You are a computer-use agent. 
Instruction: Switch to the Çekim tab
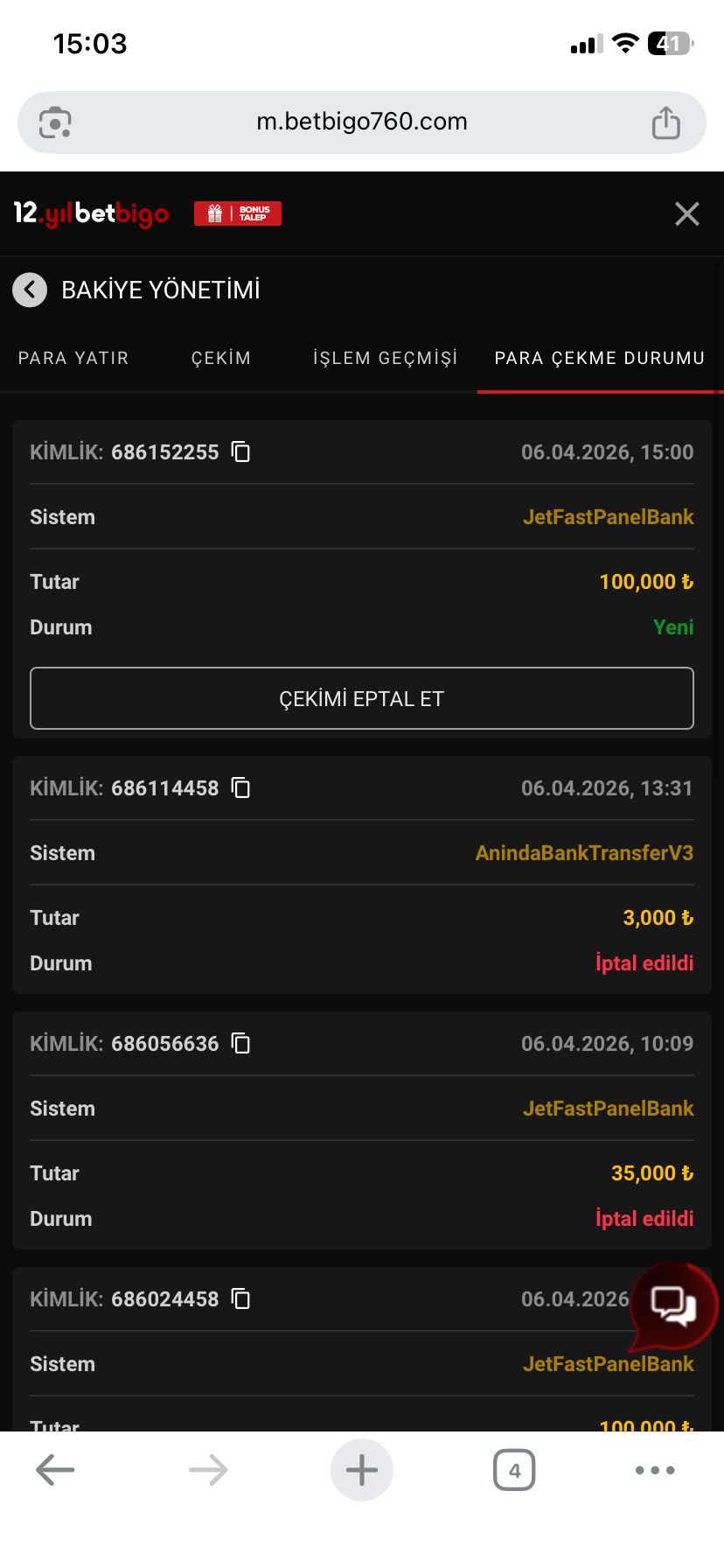point(221,358)
